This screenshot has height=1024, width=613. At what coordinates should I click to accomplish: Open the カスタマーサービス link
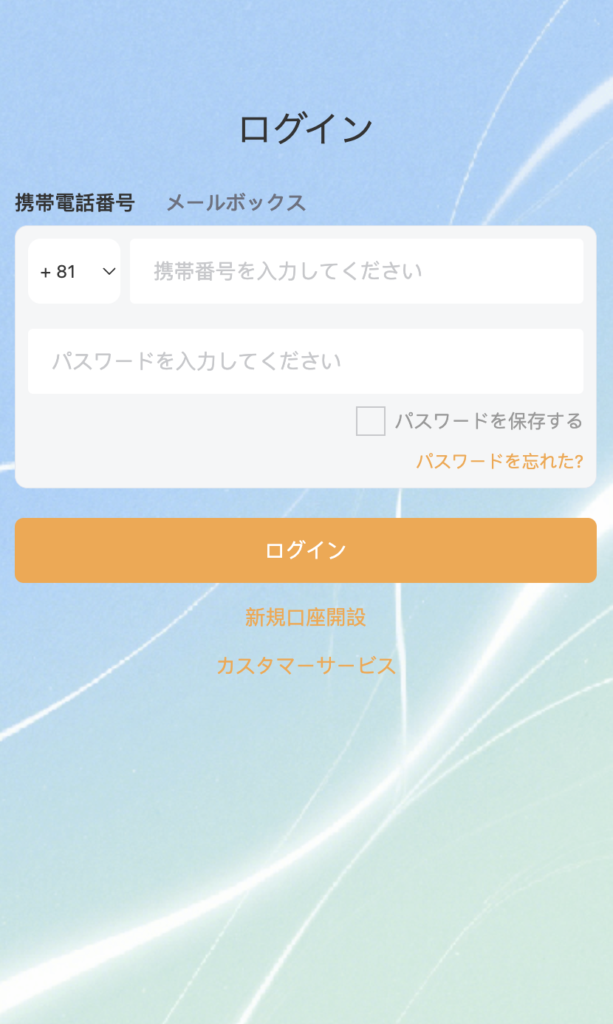tap(305, 666)
